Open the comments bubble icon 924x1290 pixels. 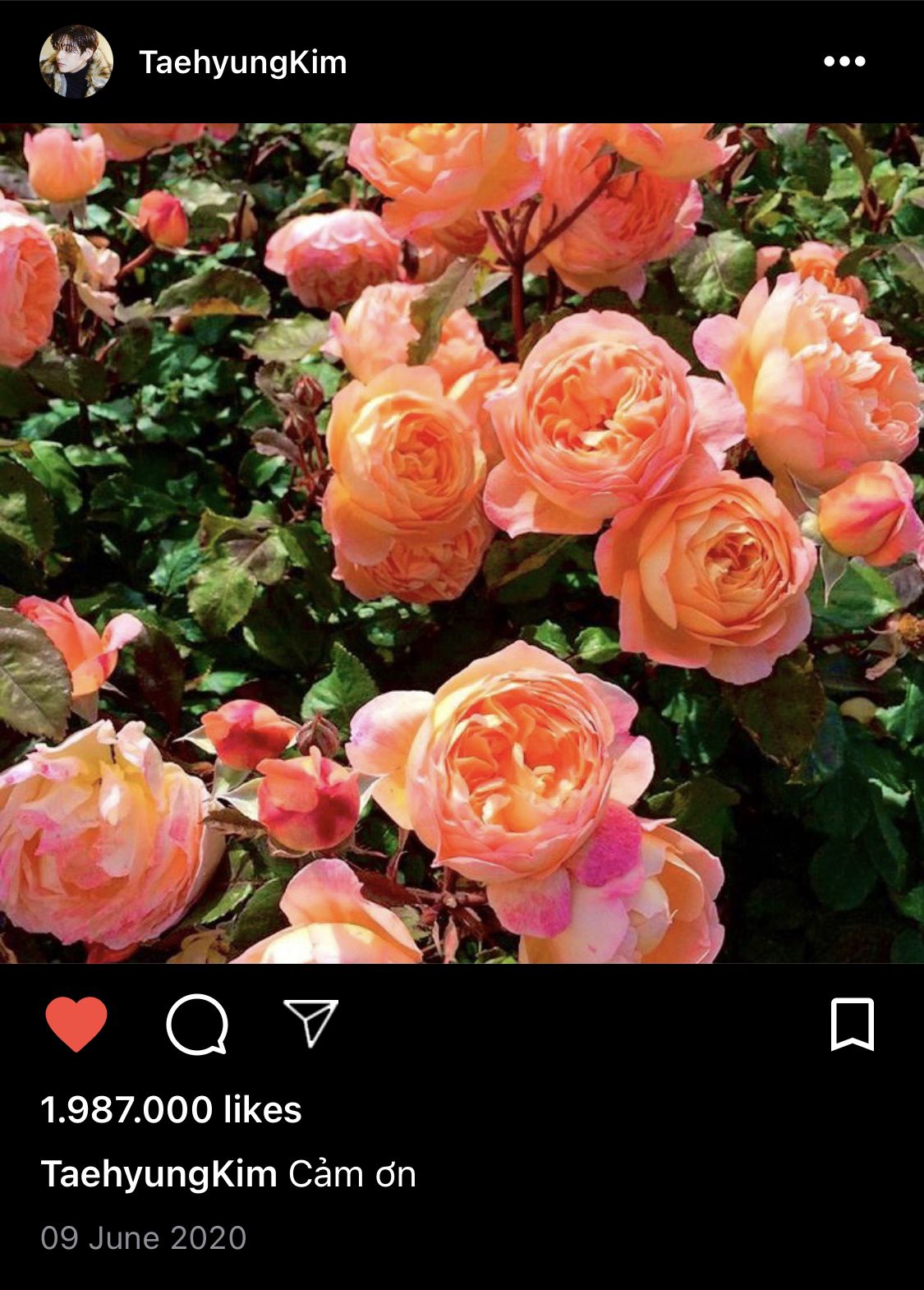pyautogui.click(x=197, y=1024)
